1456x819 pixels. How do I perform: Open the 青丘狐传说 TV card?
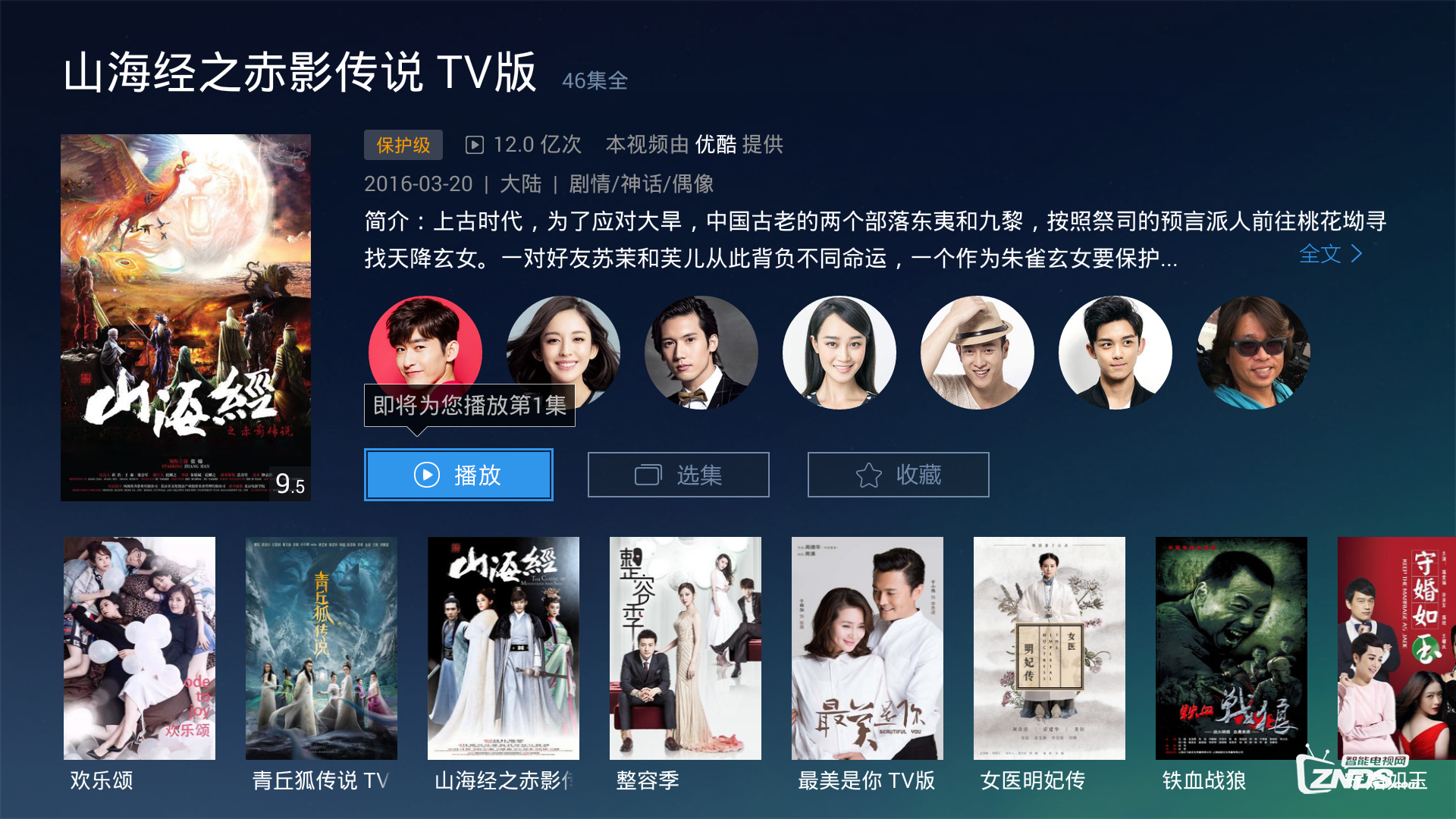[x=322, y=648]
